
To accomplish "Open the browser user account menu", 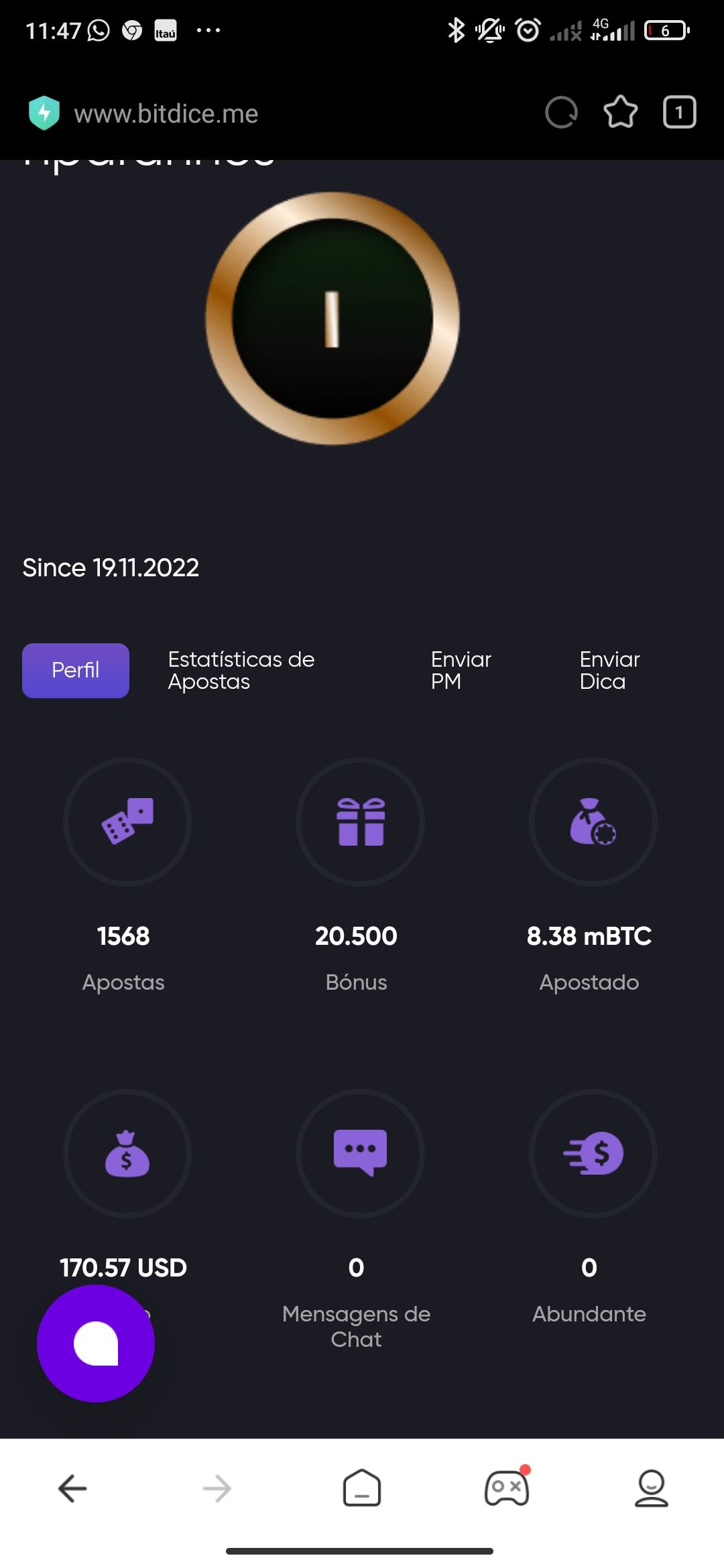I will [x=651, y=1489].
